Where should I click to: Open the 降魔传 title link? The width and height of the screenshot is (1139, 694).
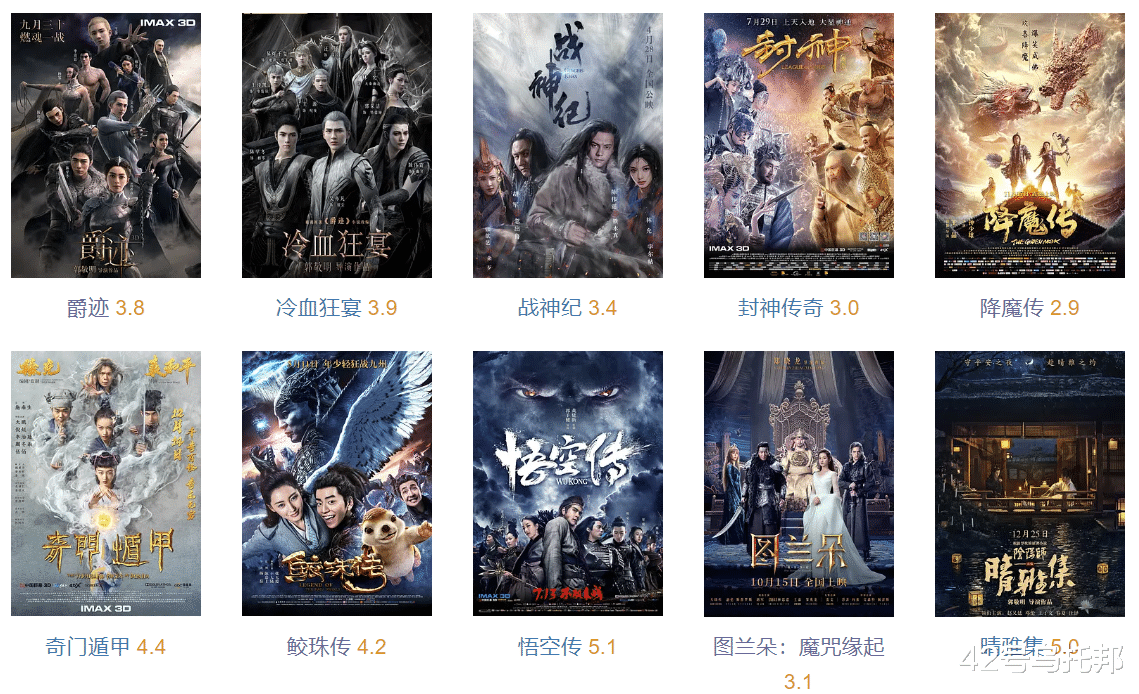pyautogui.click(x=1012, y=307)
